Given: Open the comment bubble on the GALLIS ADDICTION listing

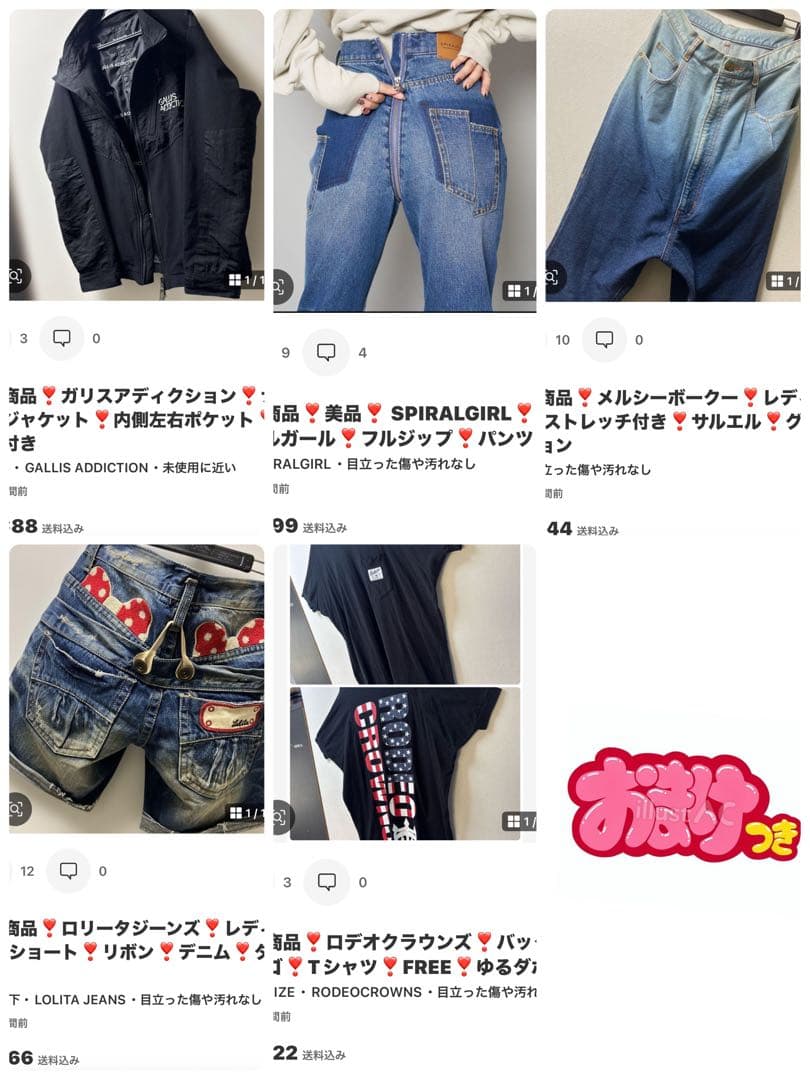Looking at the screenshot, I should tap(62, 338).
